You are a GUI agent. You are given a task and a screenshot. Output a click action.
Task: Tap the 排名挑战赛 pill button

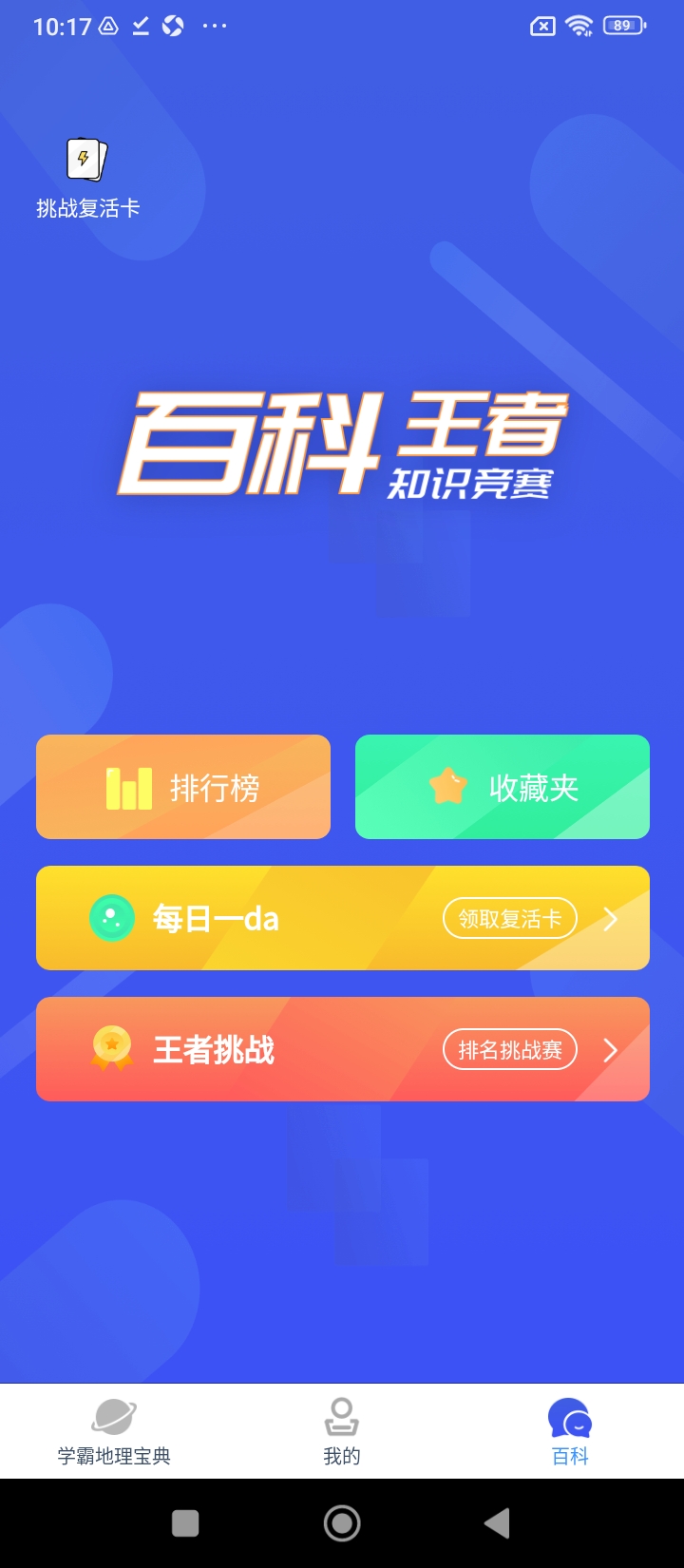click(510, 1049)
